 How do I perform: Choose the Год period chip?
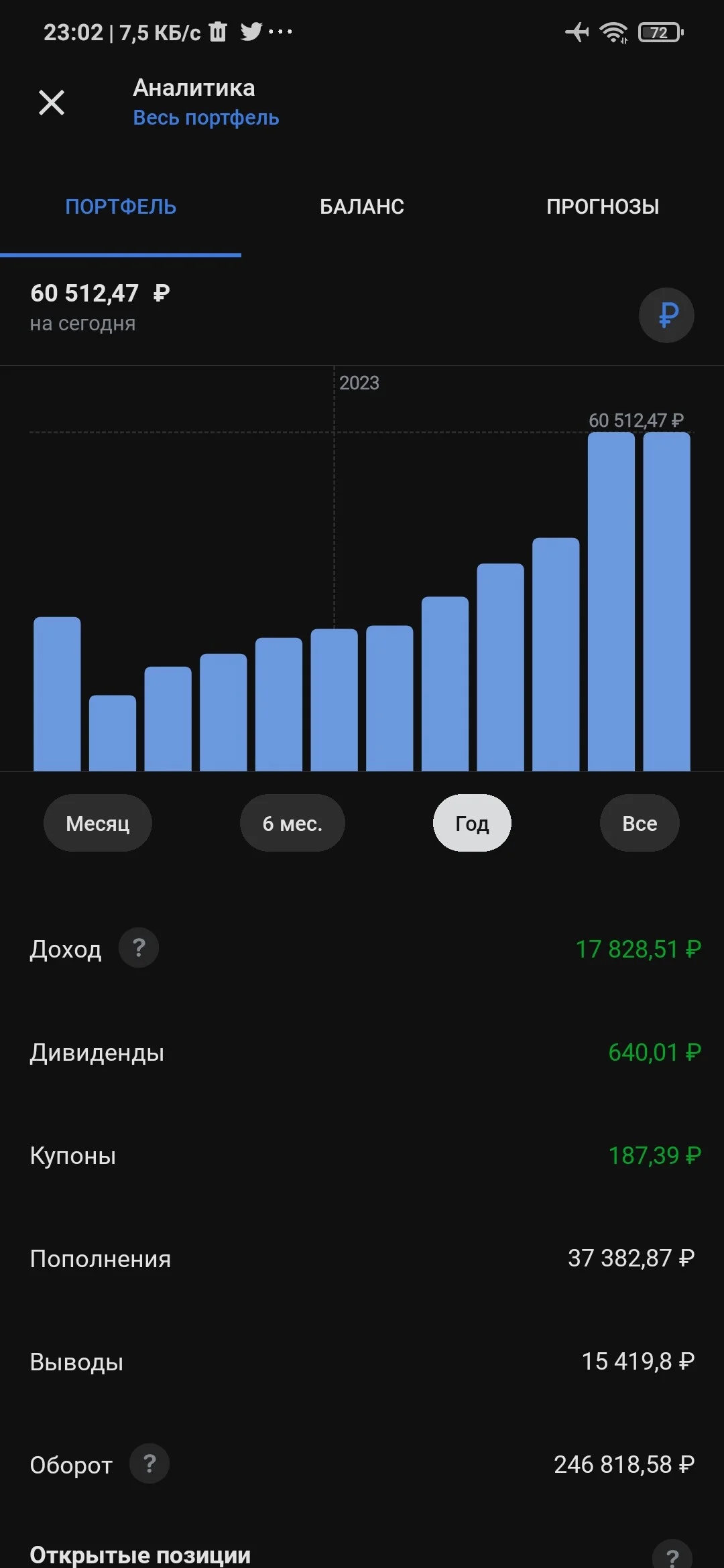pos(472,823)
